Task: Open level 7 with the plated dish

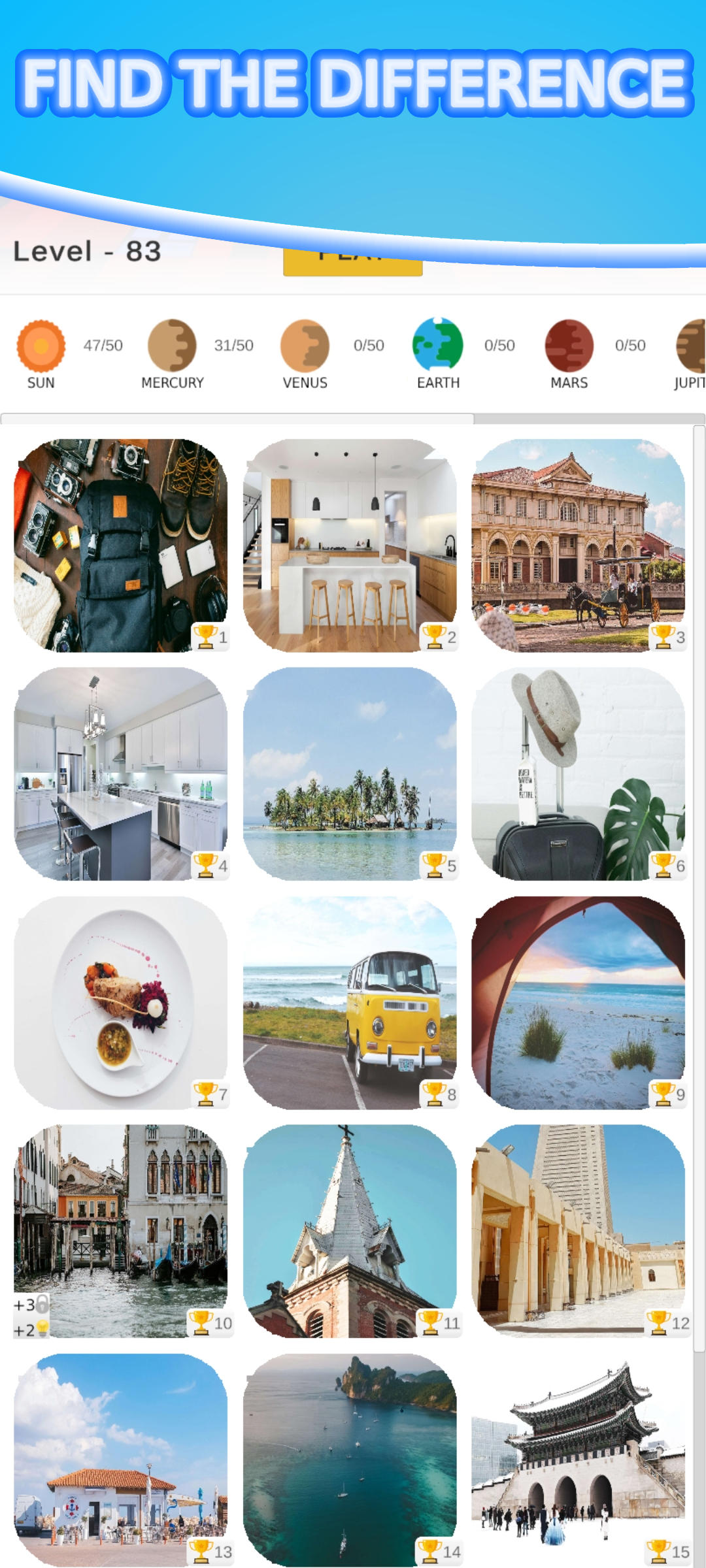Action: (x=121, y=1003)
